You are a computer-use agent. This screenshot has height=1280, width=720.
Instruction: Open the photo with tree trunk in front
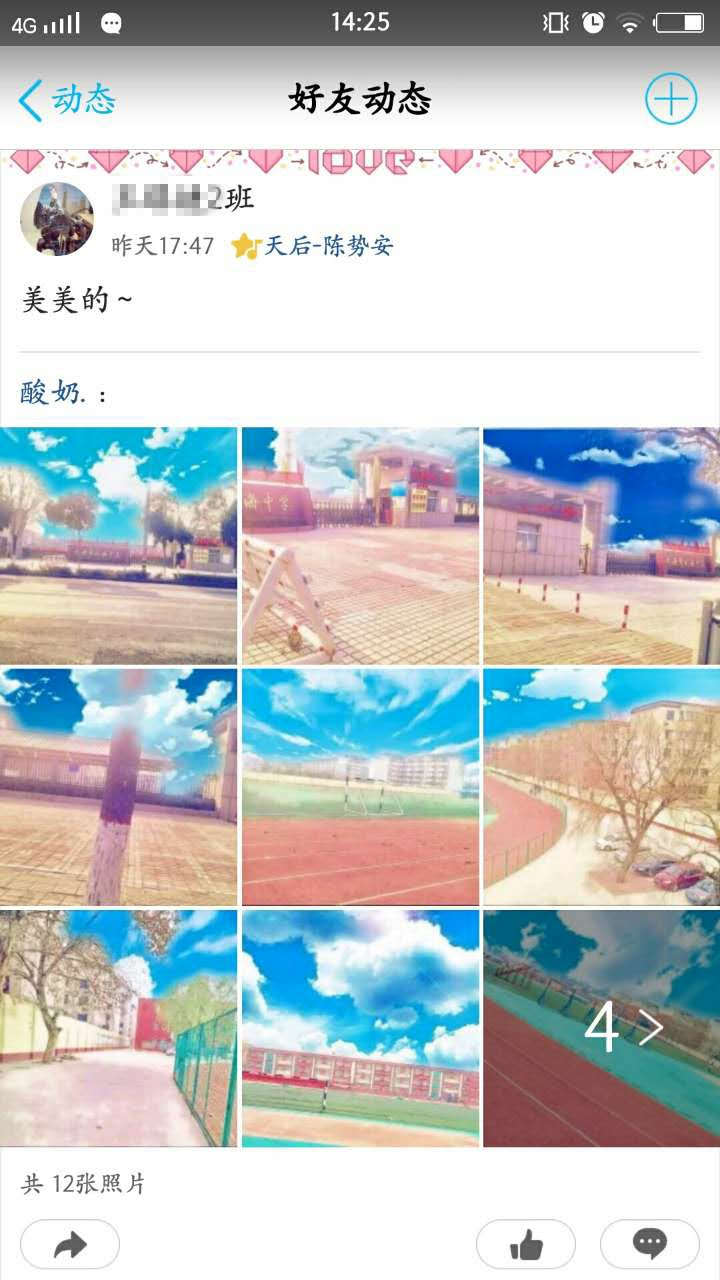pyautogui.click(x=118, y=787)
